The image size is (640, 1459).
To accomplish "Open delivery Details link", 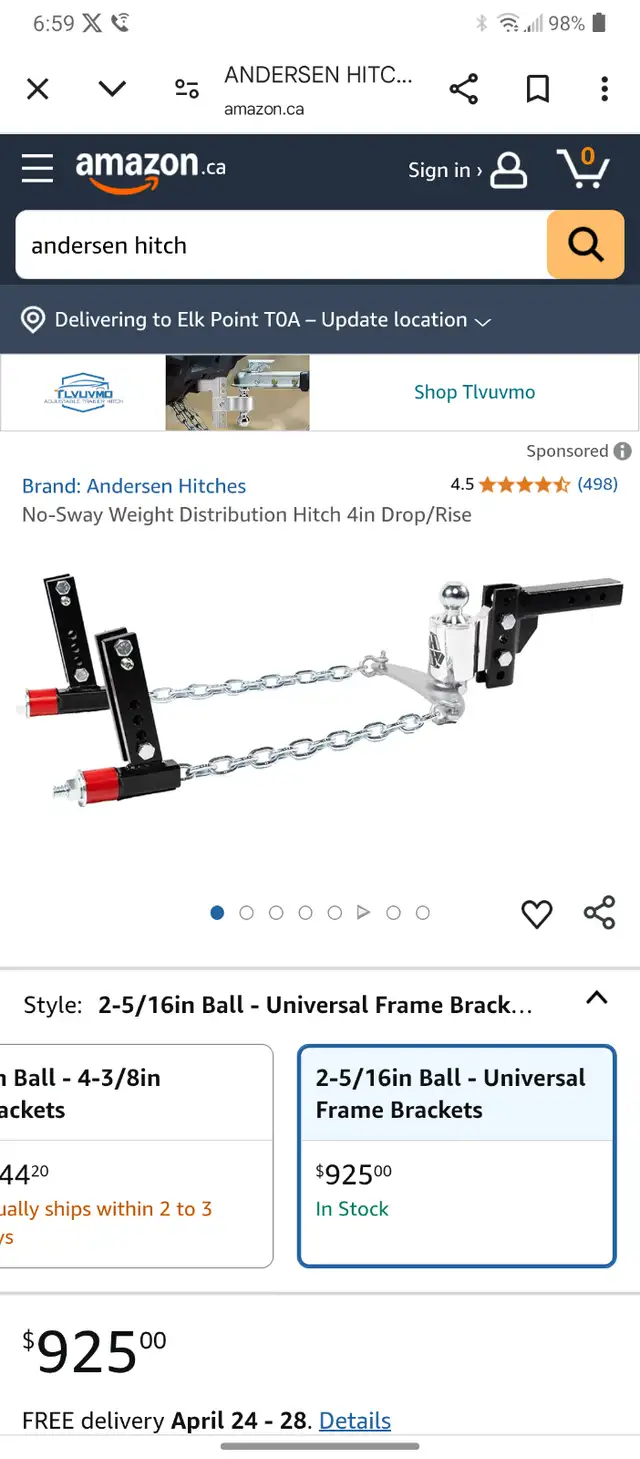I will 355,1420.
